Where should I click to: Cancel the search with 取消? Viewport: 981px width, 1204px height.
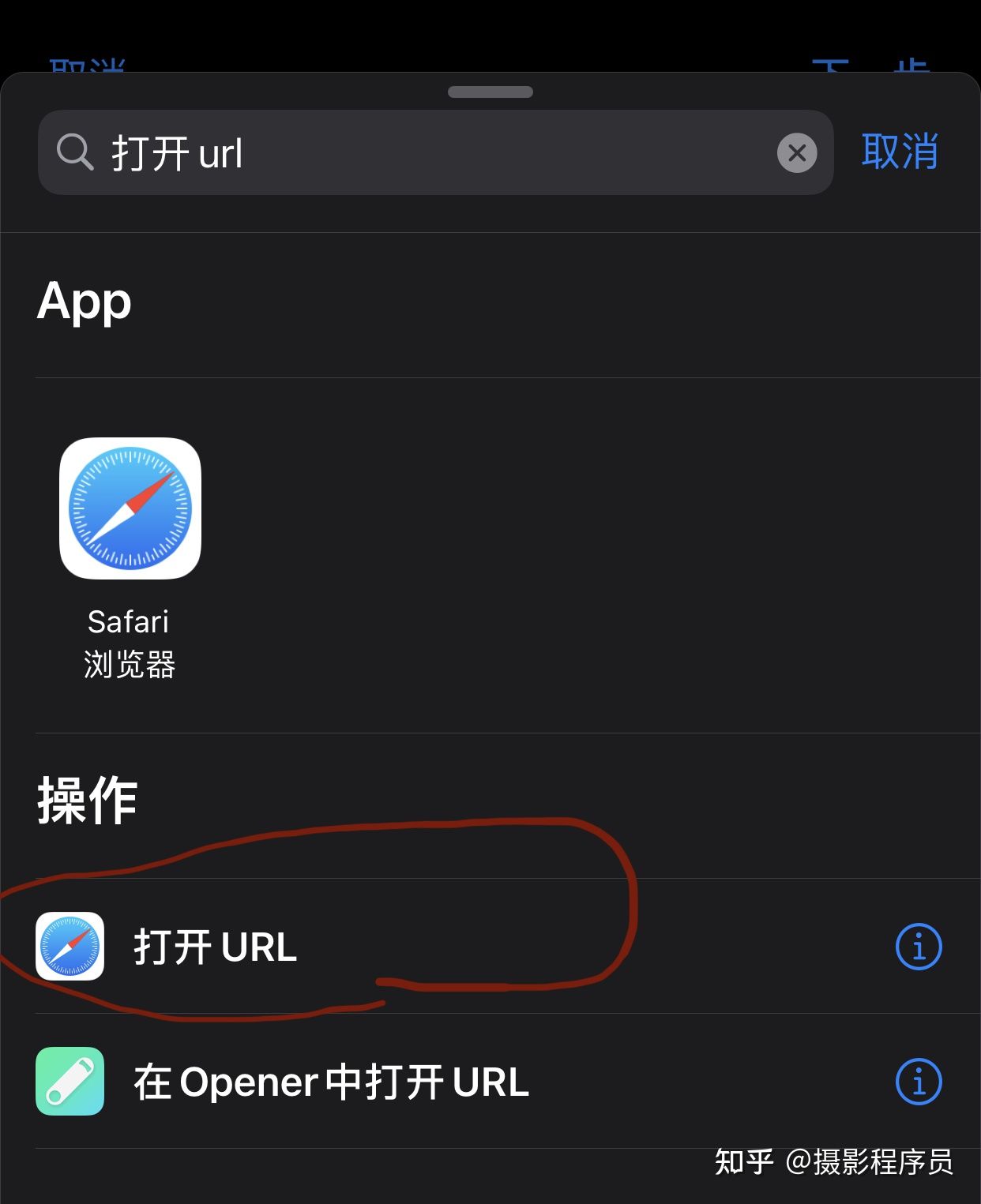(899, 151)
